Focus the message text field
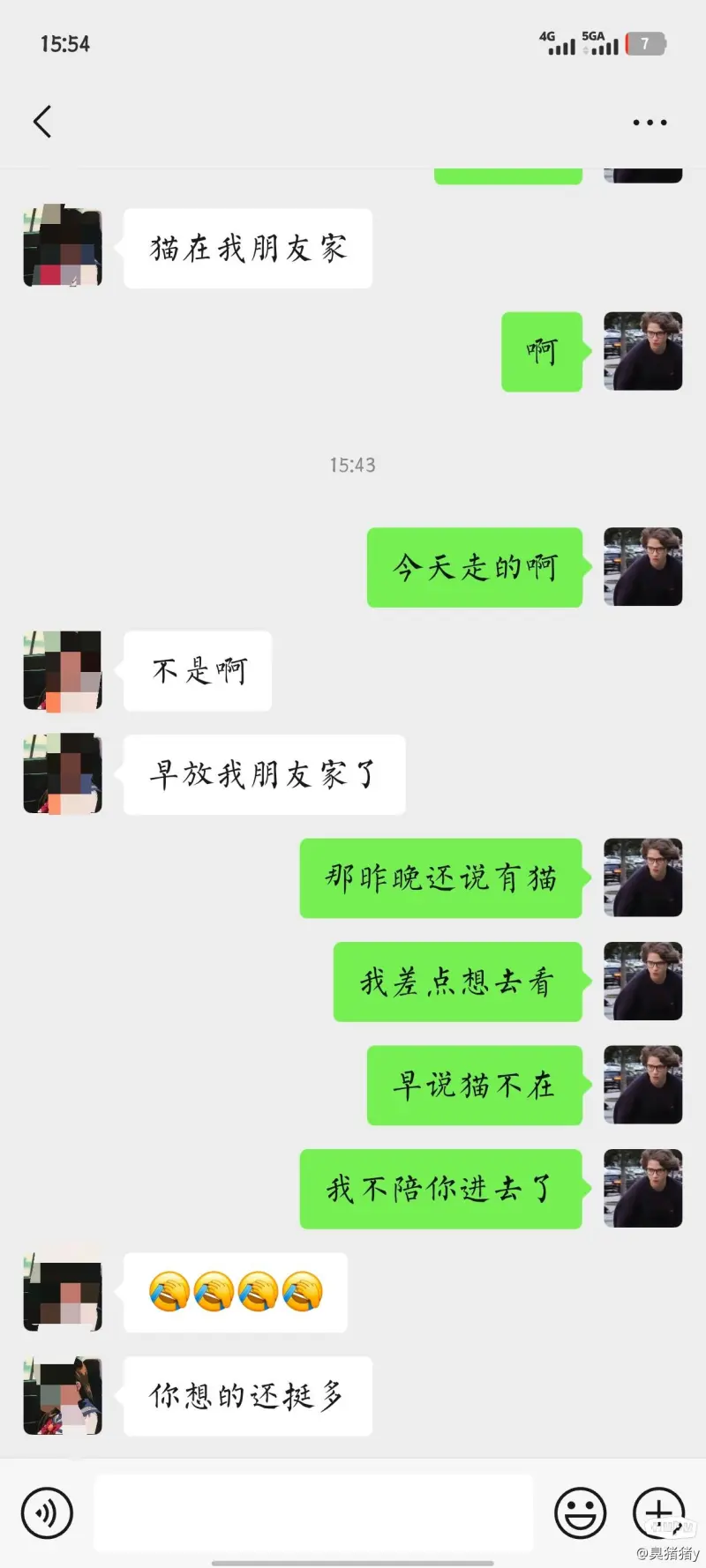This screenshot has height=1568, width=706. [313, 1513]
